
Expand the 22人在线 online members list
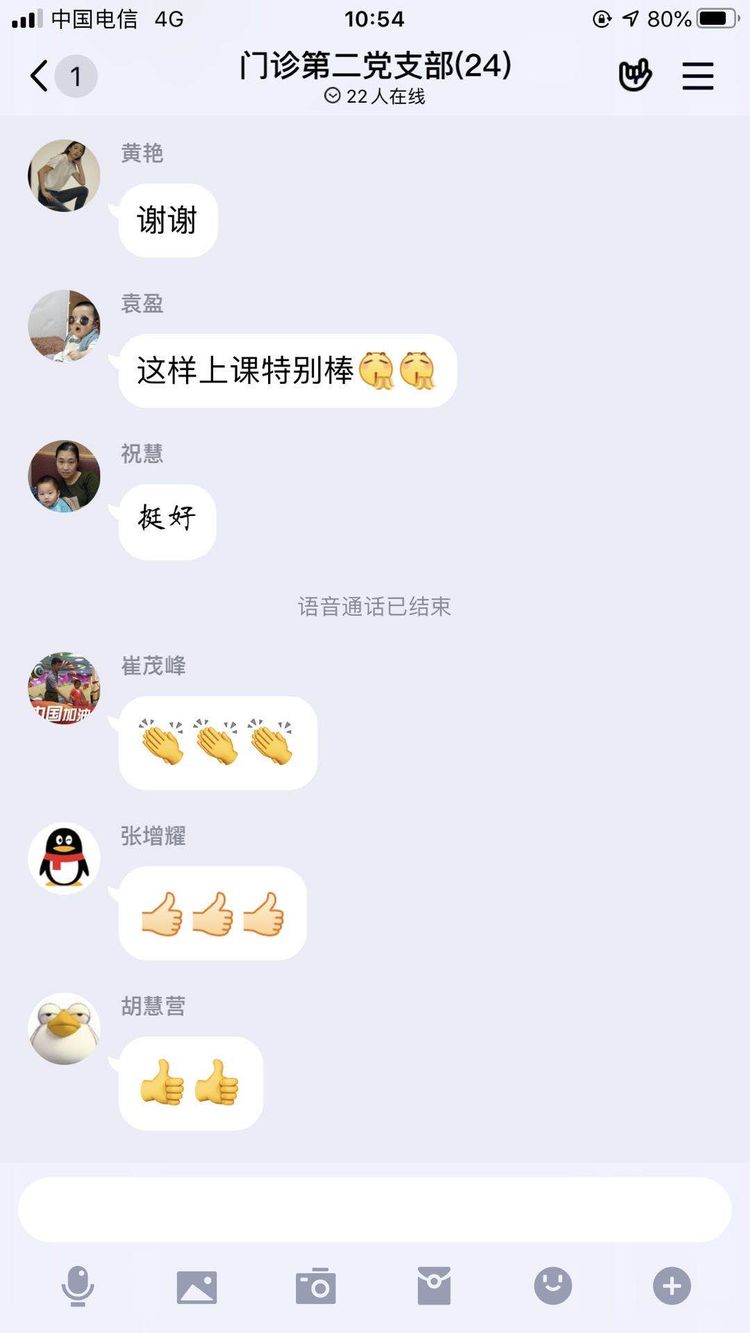[375, 96]
